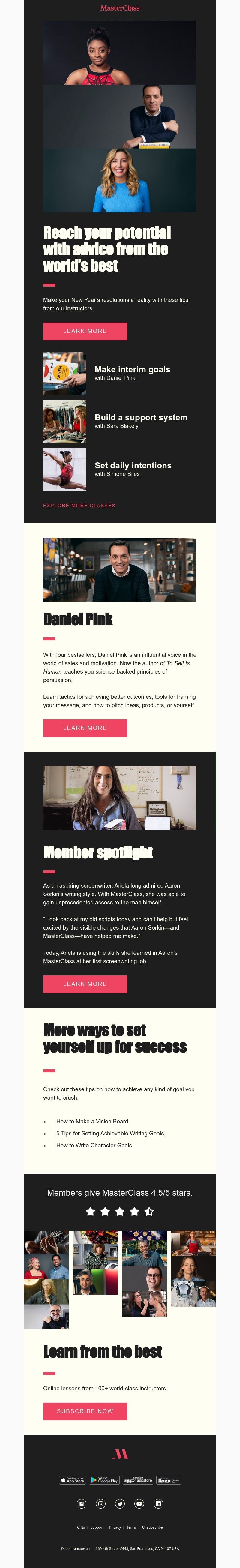
Task: Open Set daily intentions with Simone Biles
Action: [133, 466]
